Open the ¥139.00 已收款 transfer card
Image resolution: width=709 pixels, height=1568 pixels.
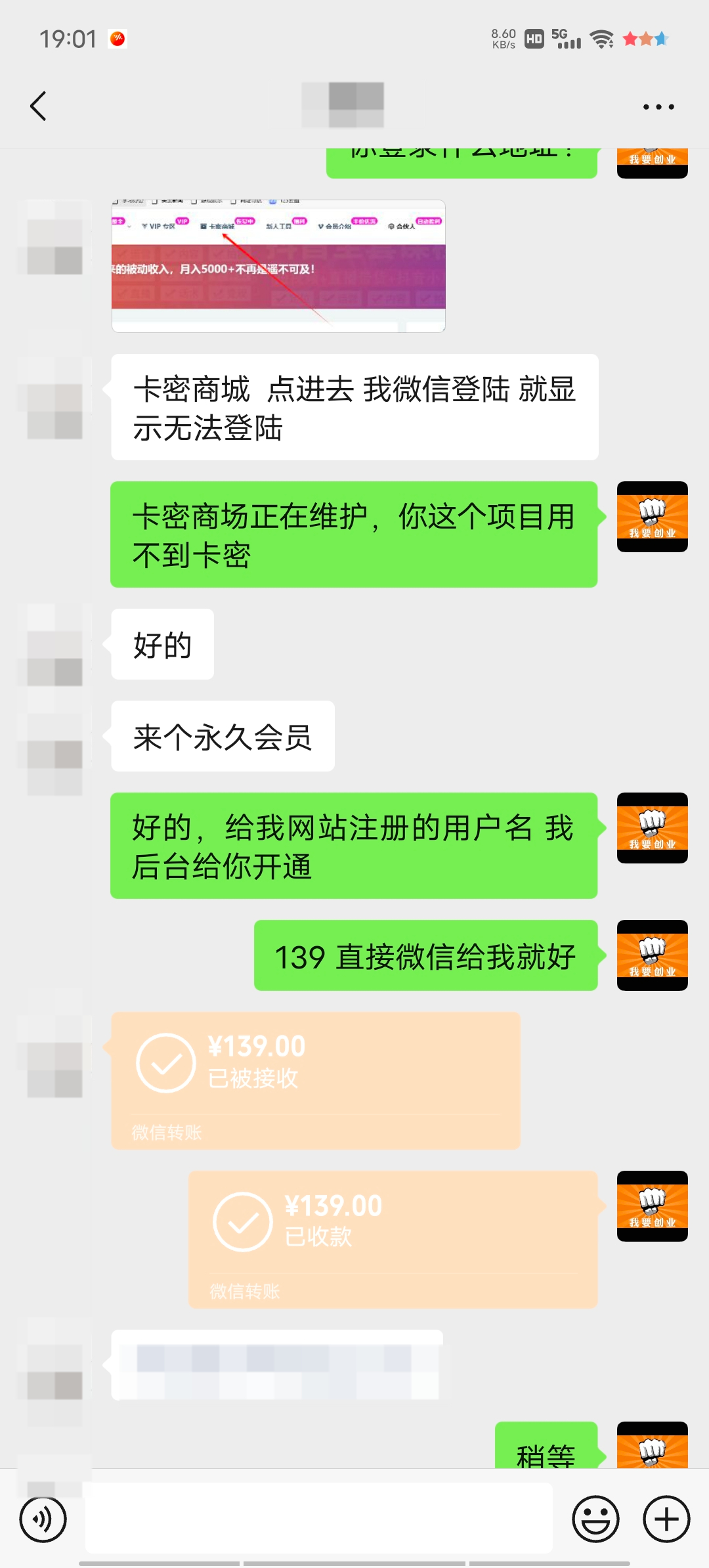pyautogui.click(x=393, y=1239)
